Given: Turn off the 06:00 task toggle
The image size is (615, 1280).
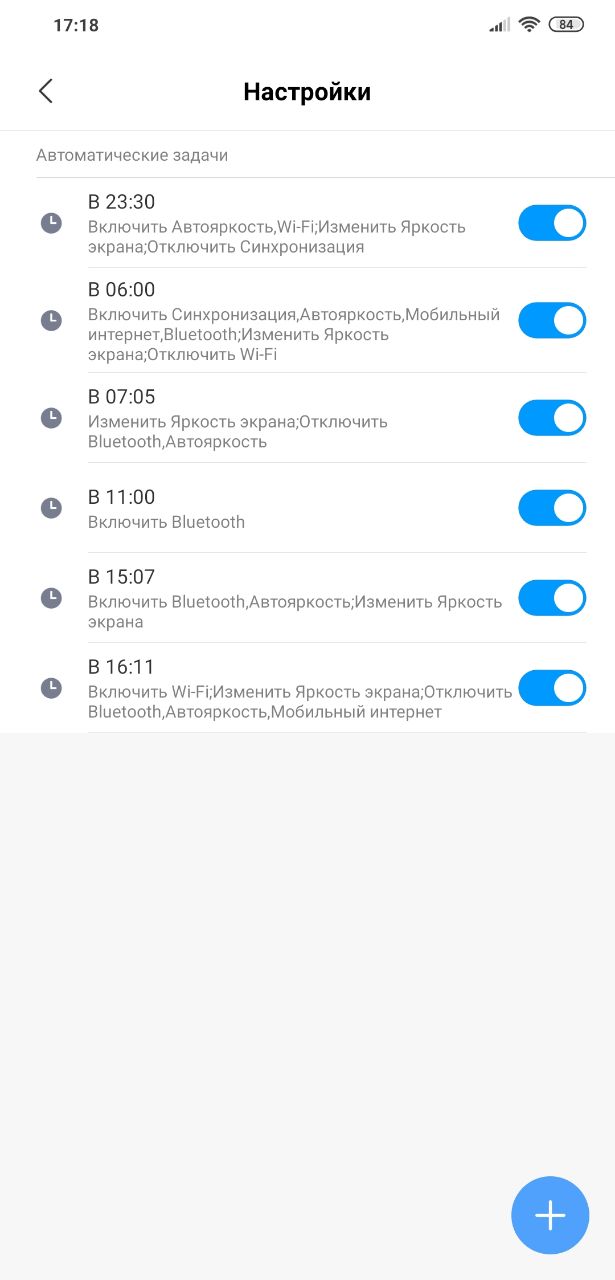Looking at the screenshot, I should click(552, 320).
